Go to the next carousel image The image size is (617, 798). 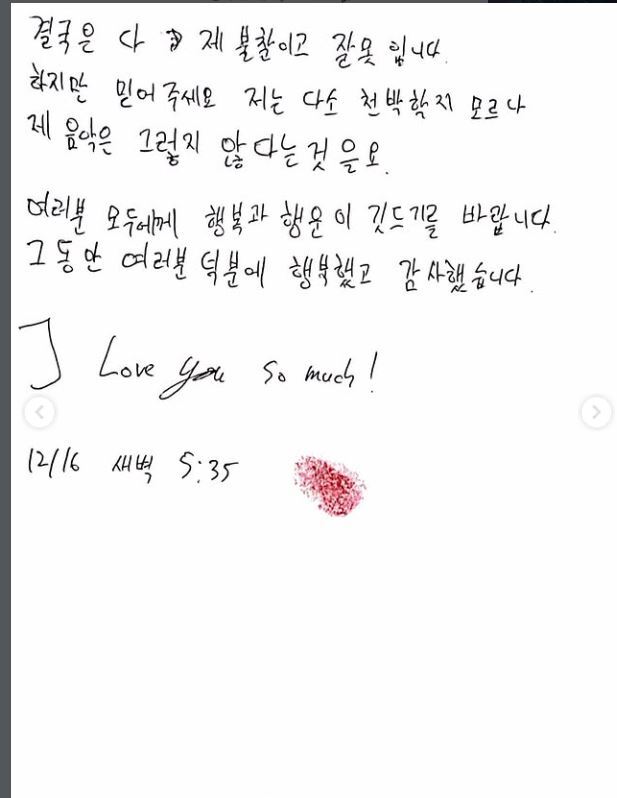[596, 411]
